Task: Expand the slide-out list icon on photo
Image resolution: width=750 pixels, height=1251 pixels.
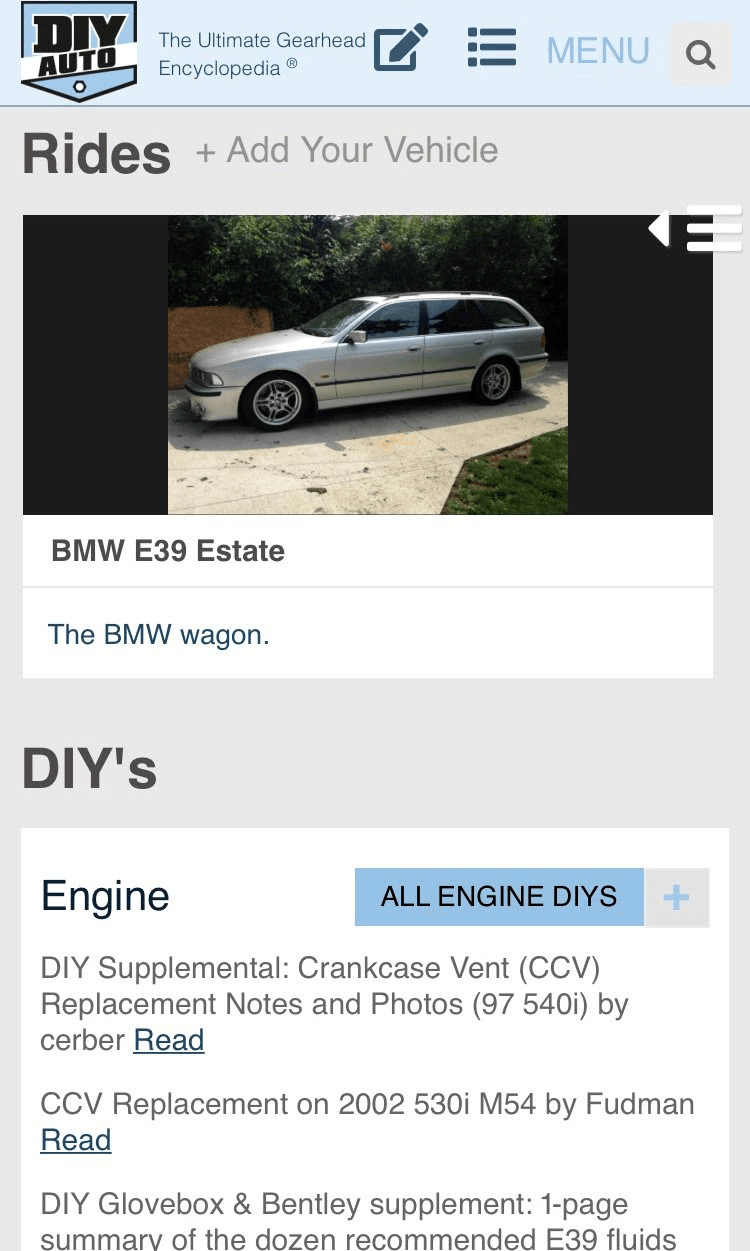Action: pos(696,229)
